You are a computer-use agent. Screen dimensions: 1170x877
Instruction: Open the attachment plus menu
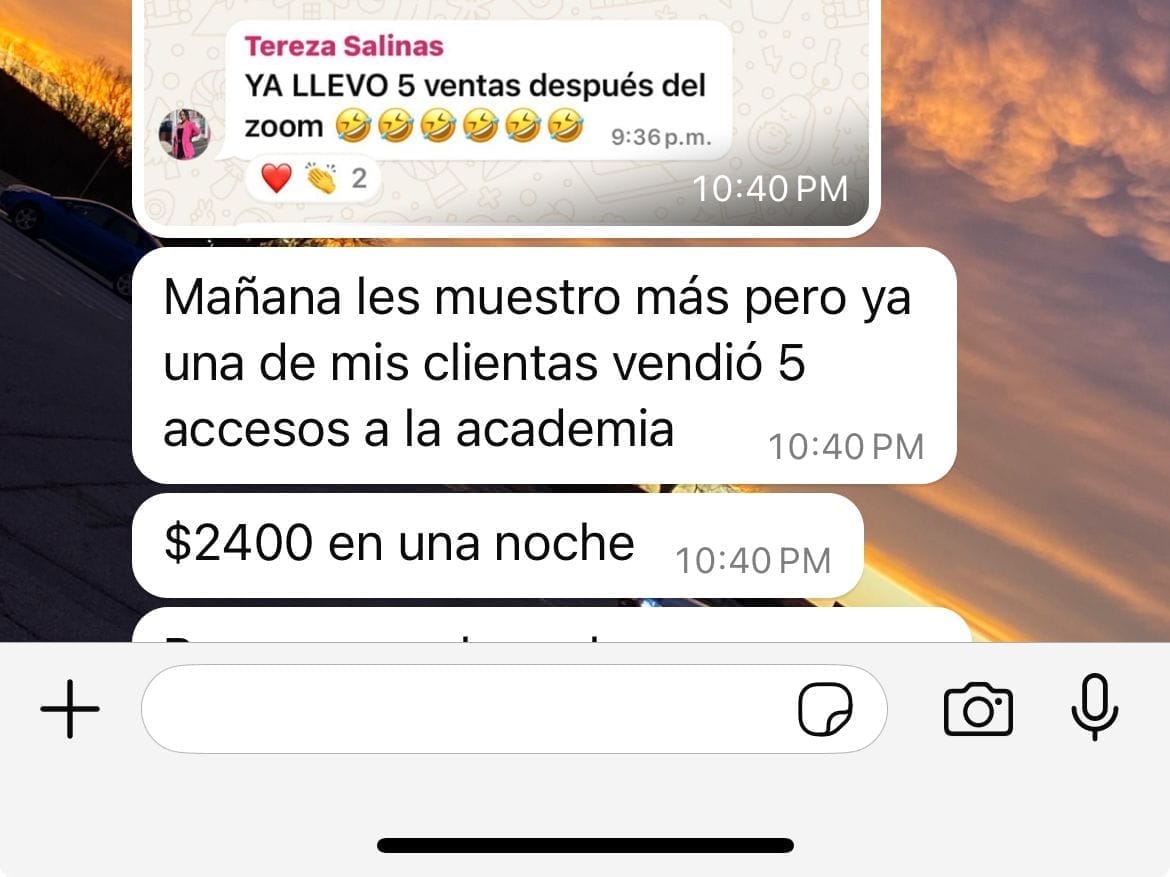coord(70,708)
